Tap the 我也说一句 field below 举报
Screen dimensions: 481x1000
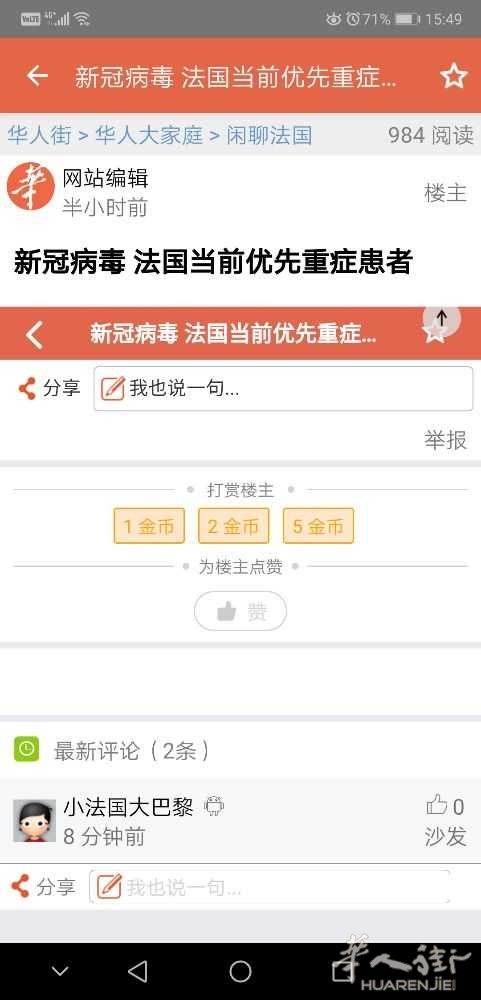(284, 388)
